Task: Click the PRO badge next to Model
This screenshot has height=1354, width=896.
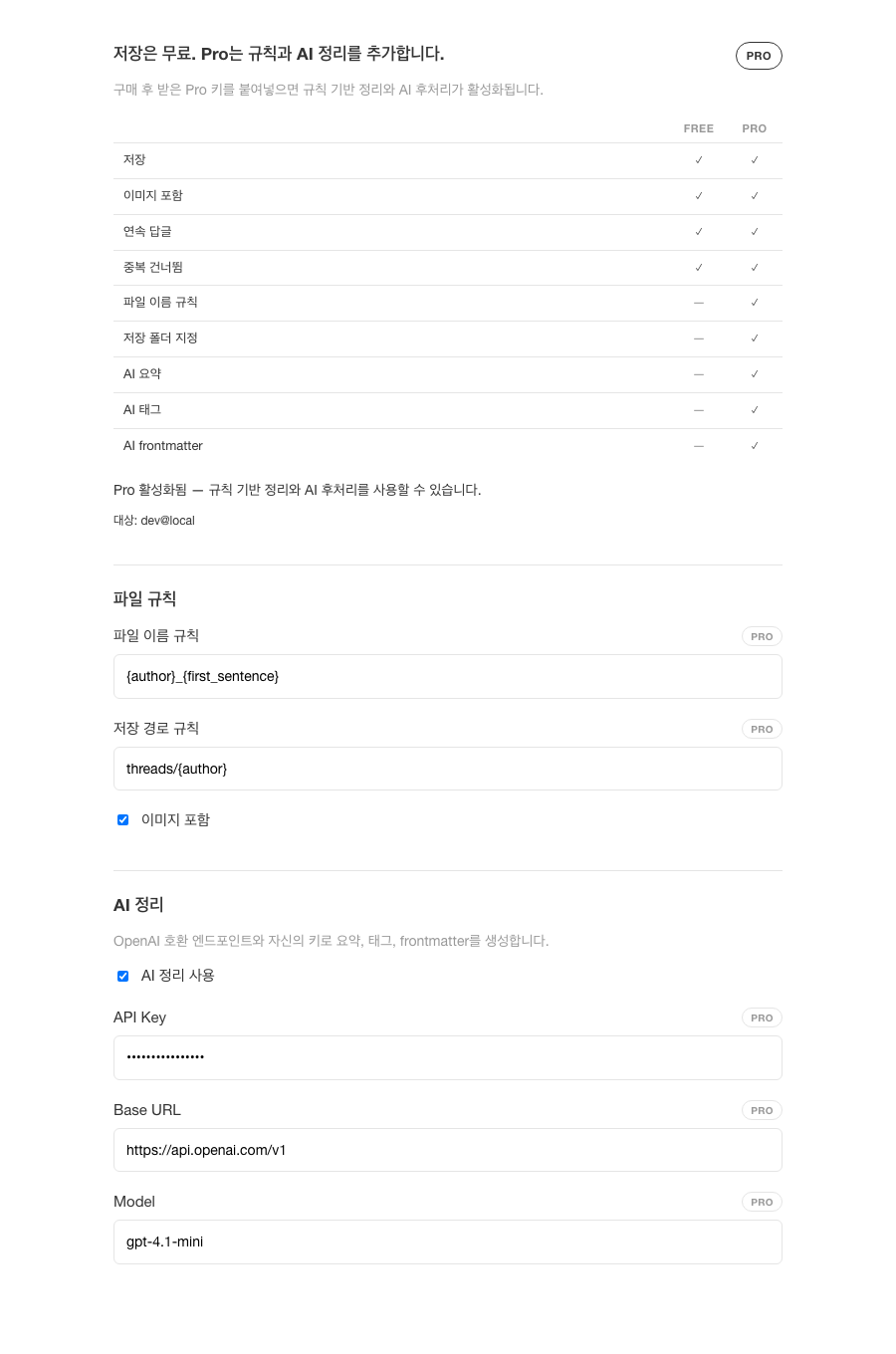Action: coord(762,1202)
